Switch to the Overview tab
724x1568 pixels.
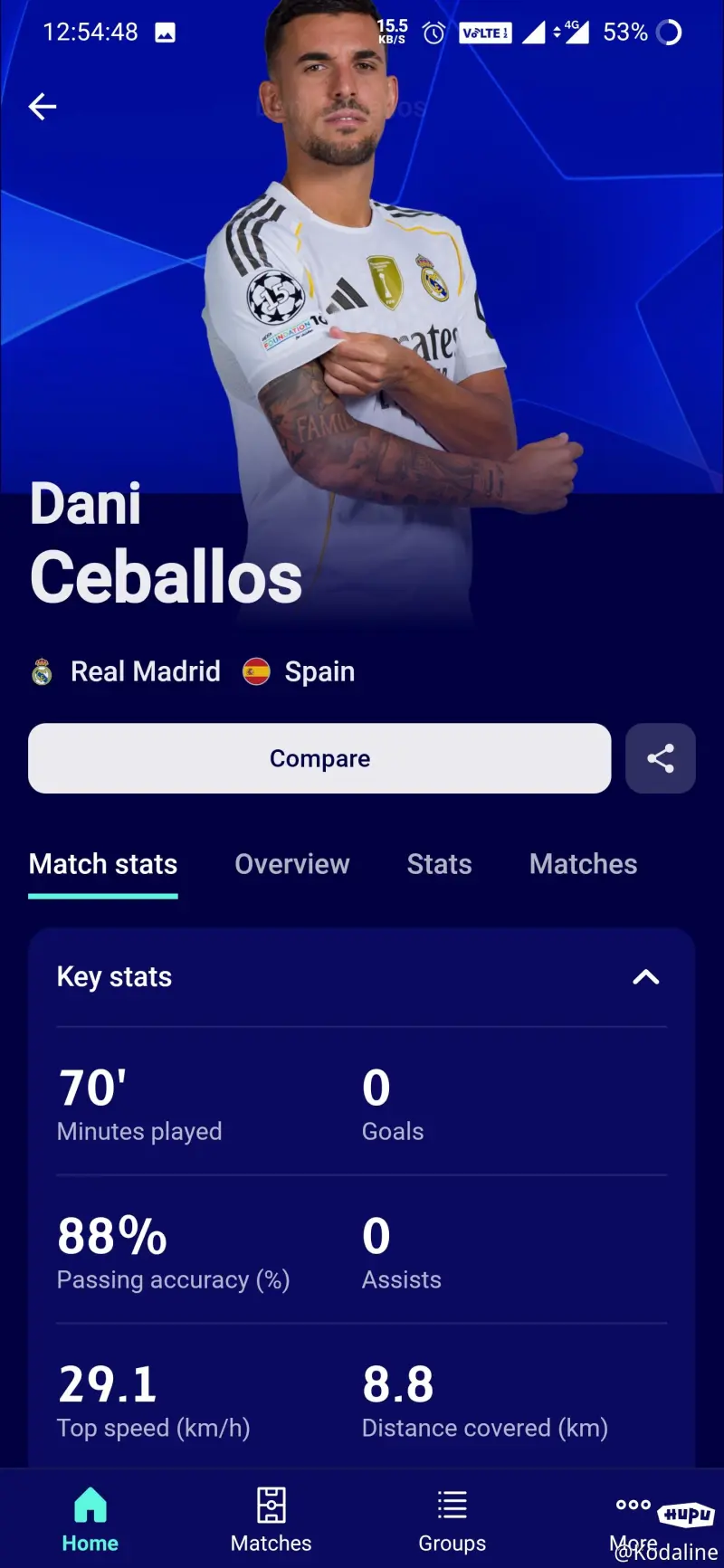point(291,864)
